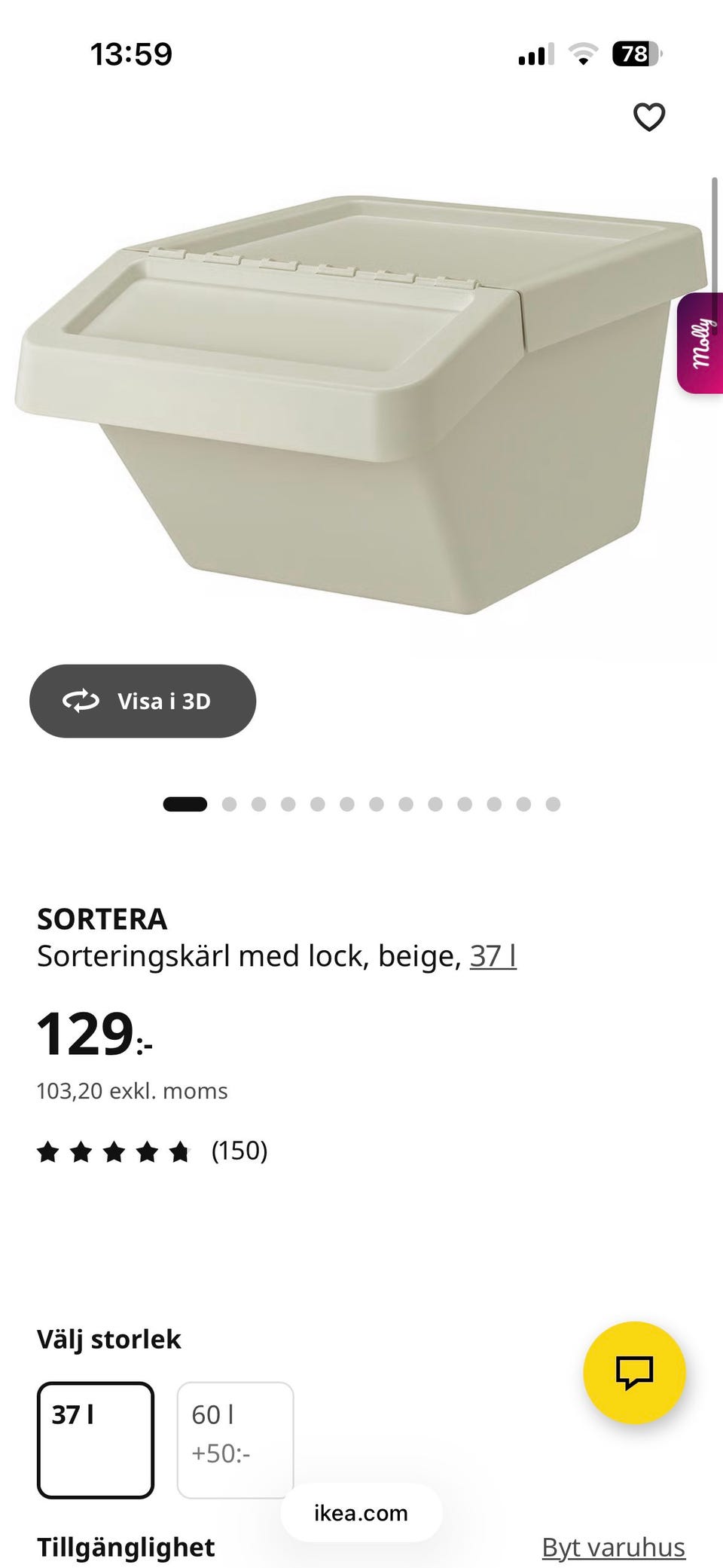The image size is (723, 1568).
Task: Open the 150 reviews star rating
Action: coord(152,1151)
